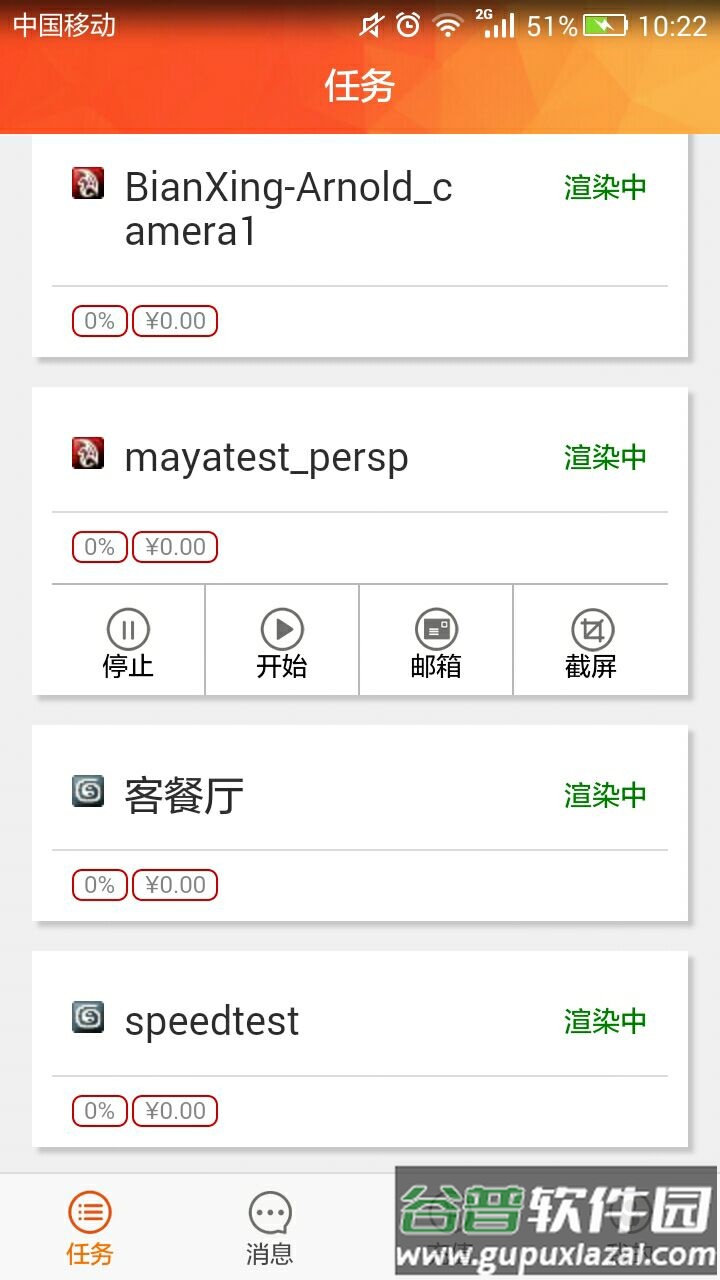Tap the 渲染中 status of speedtest
Image resolution: width=720 pixels, height=1280 pixels.
606,1019
